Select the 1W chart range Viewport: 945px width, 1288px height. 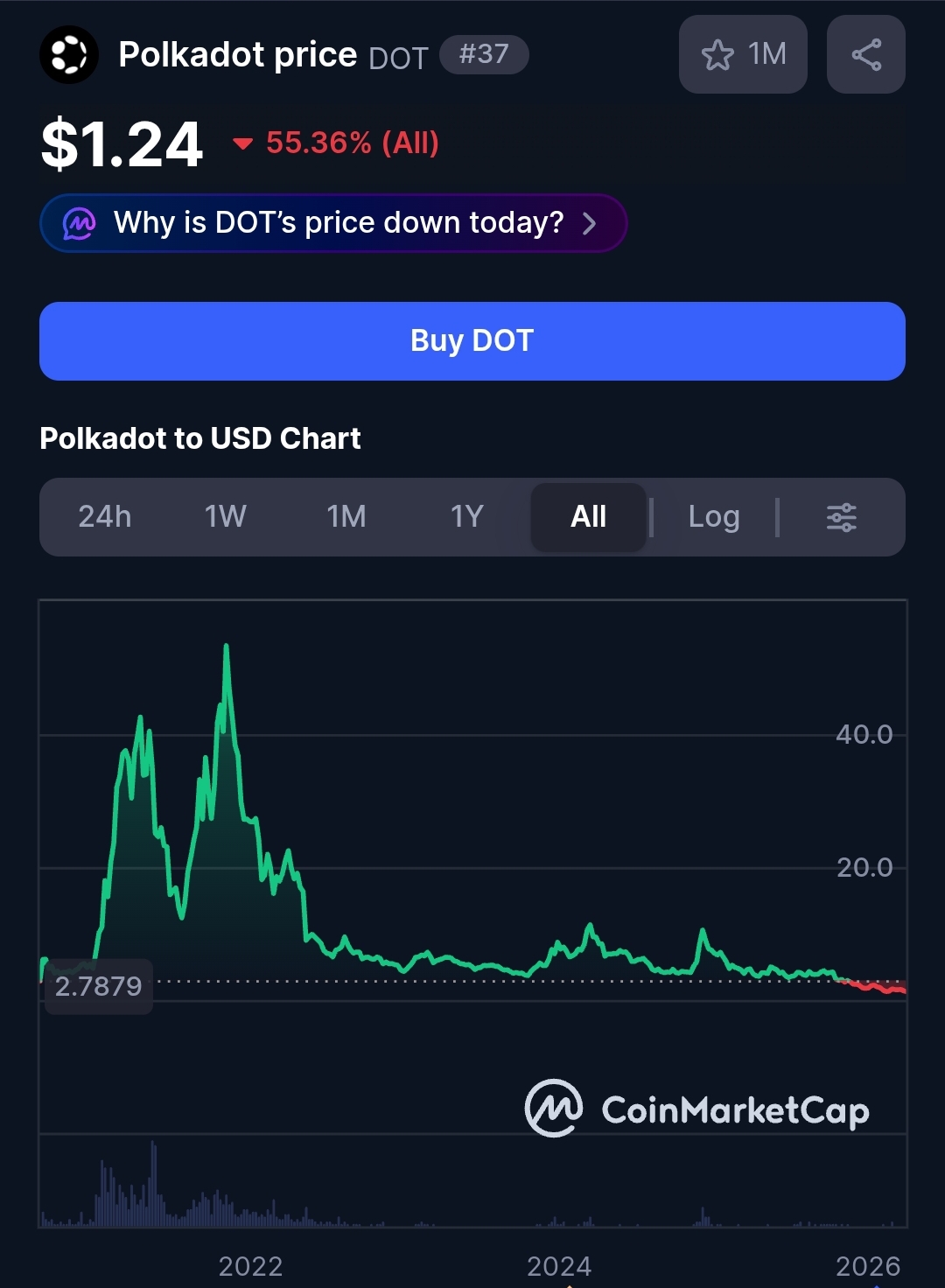click(226, 517)
